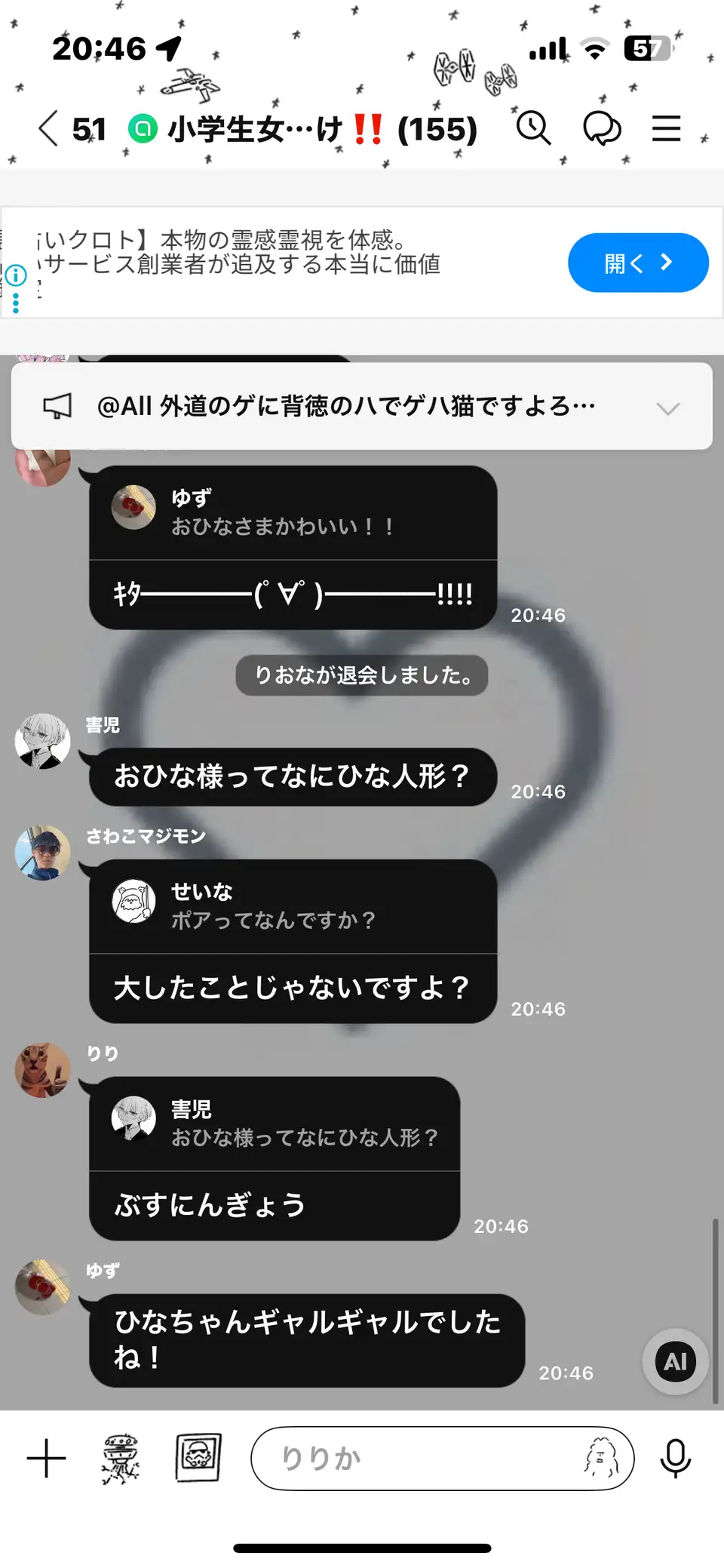Open the threads speech-bubble icon
The width and height of the screenshot is (724, 1568).
[602, 128]
